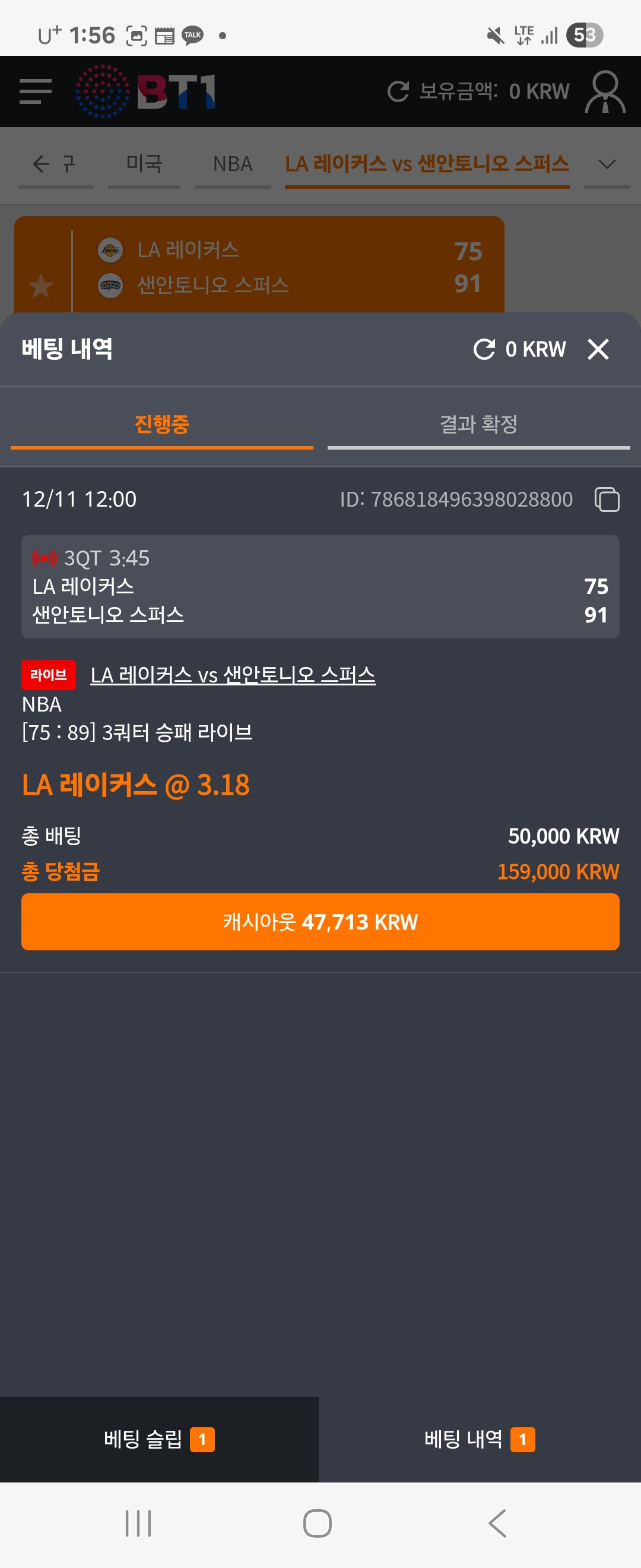Viewport: 641px width, 1568px height.
Task: Close the 베팅 내역 panel
Action: [598, 349]
